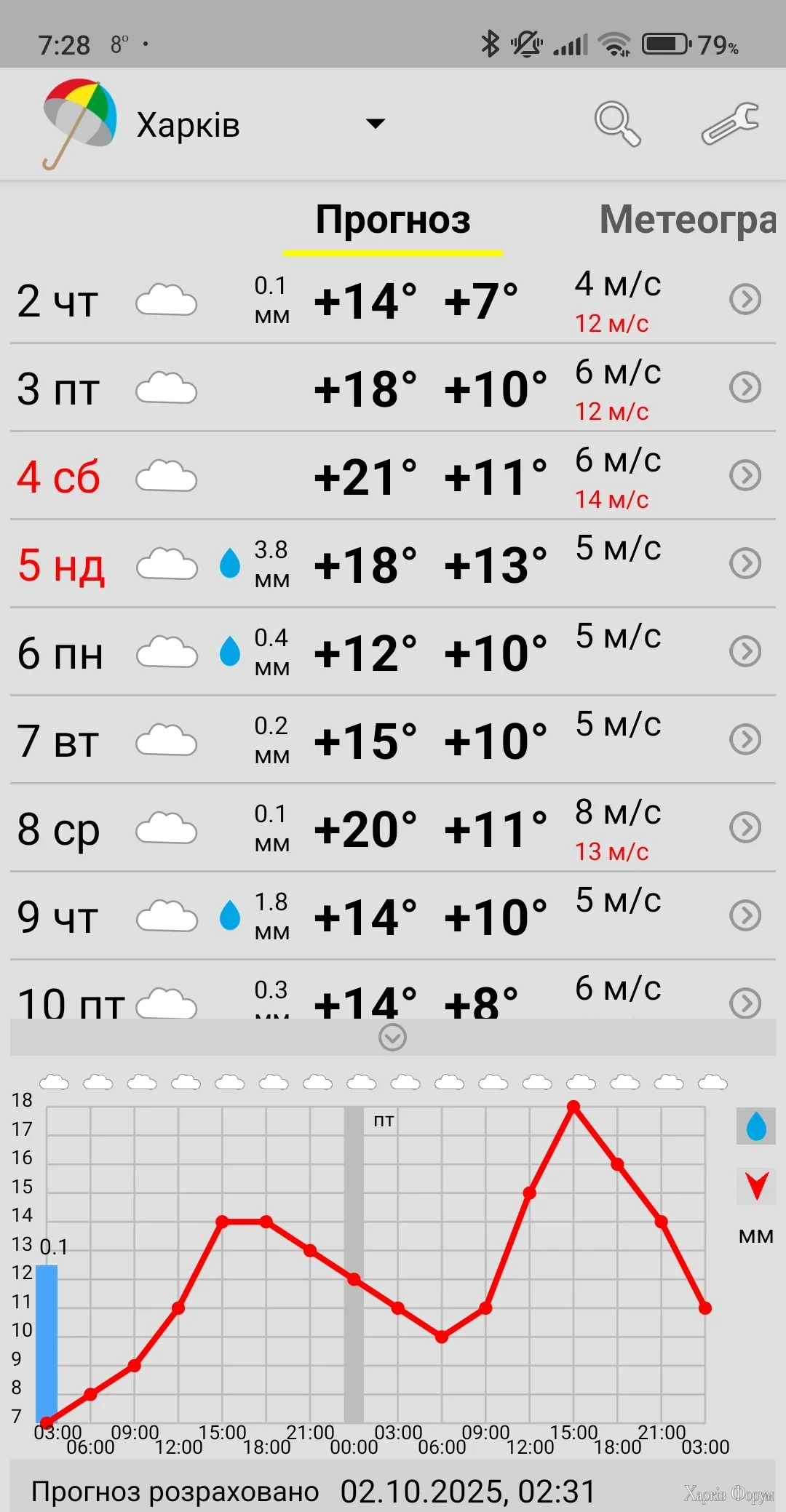Open settings via the wrench icon
This screenshot has height=1512, width=786.
[x=730, y=124]
